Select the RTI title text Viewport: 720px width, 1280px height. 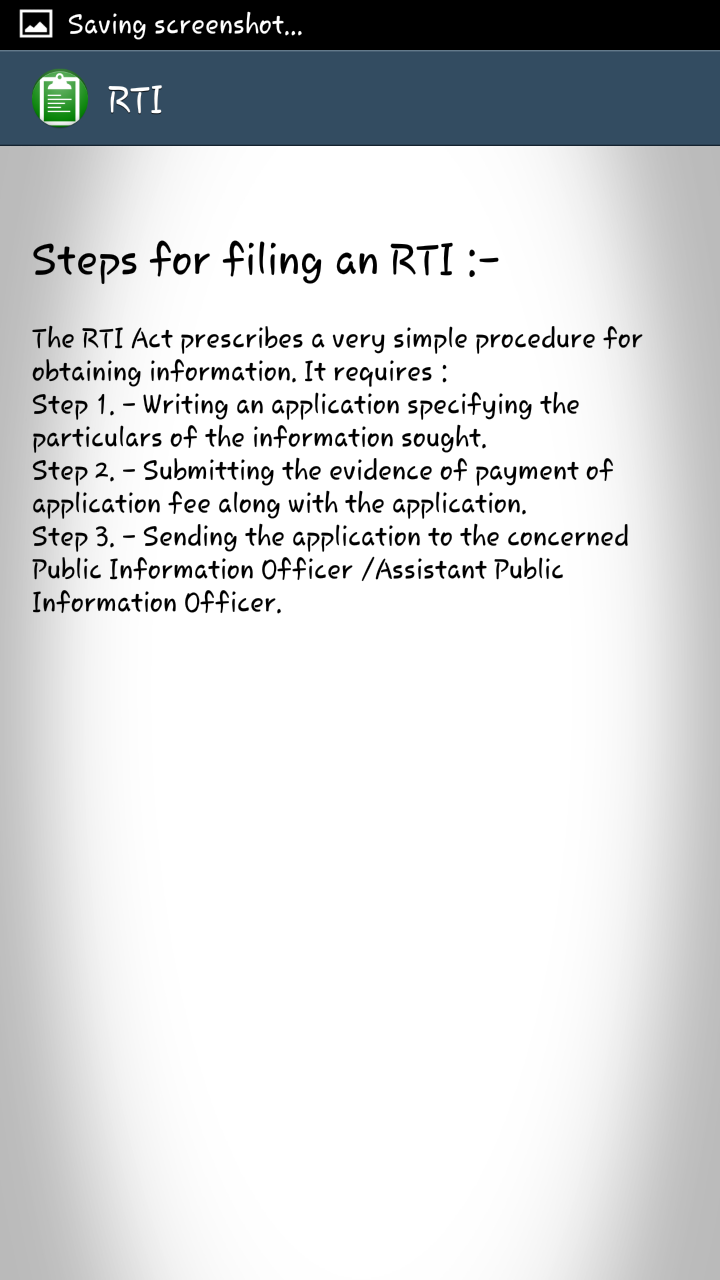(133, 97)
